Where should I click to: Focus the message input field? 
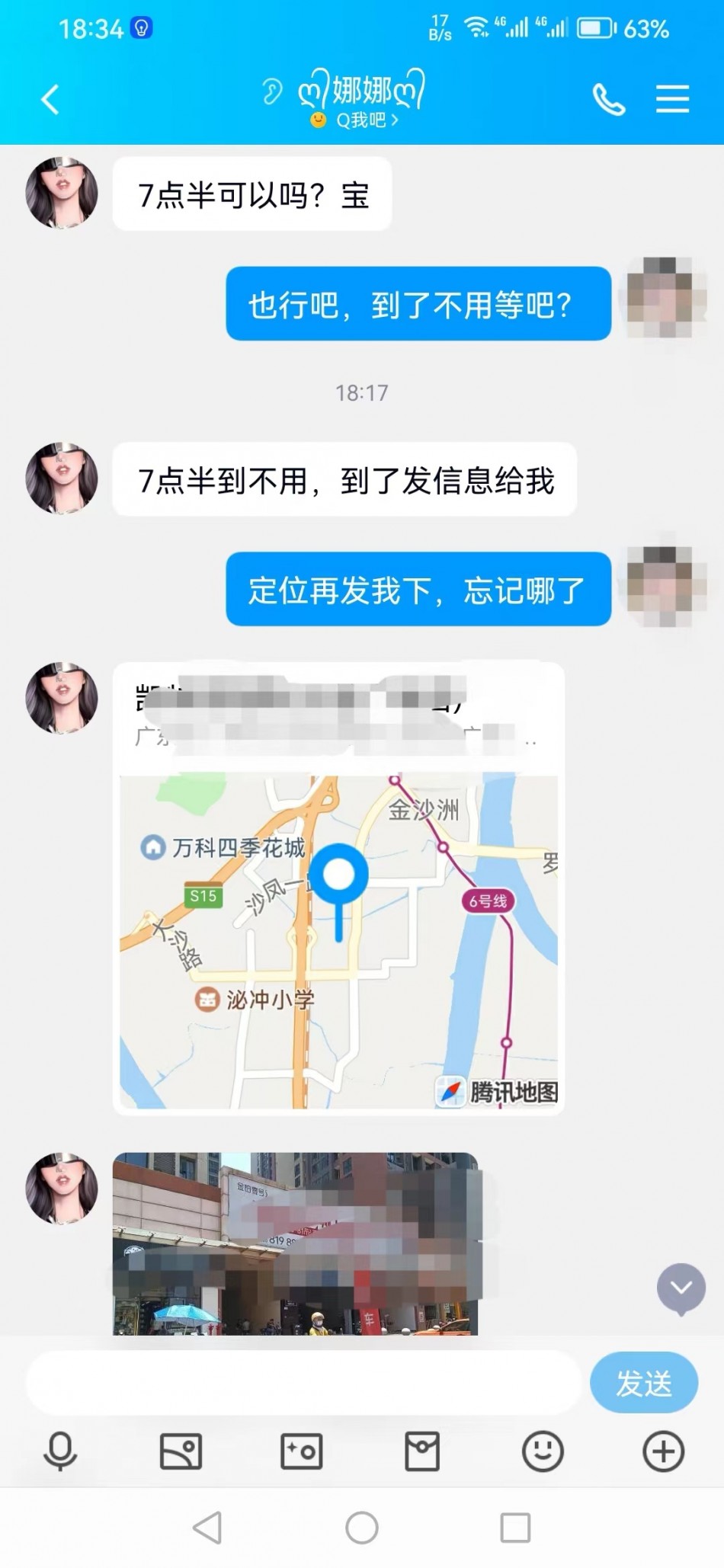pos(303,1383)
